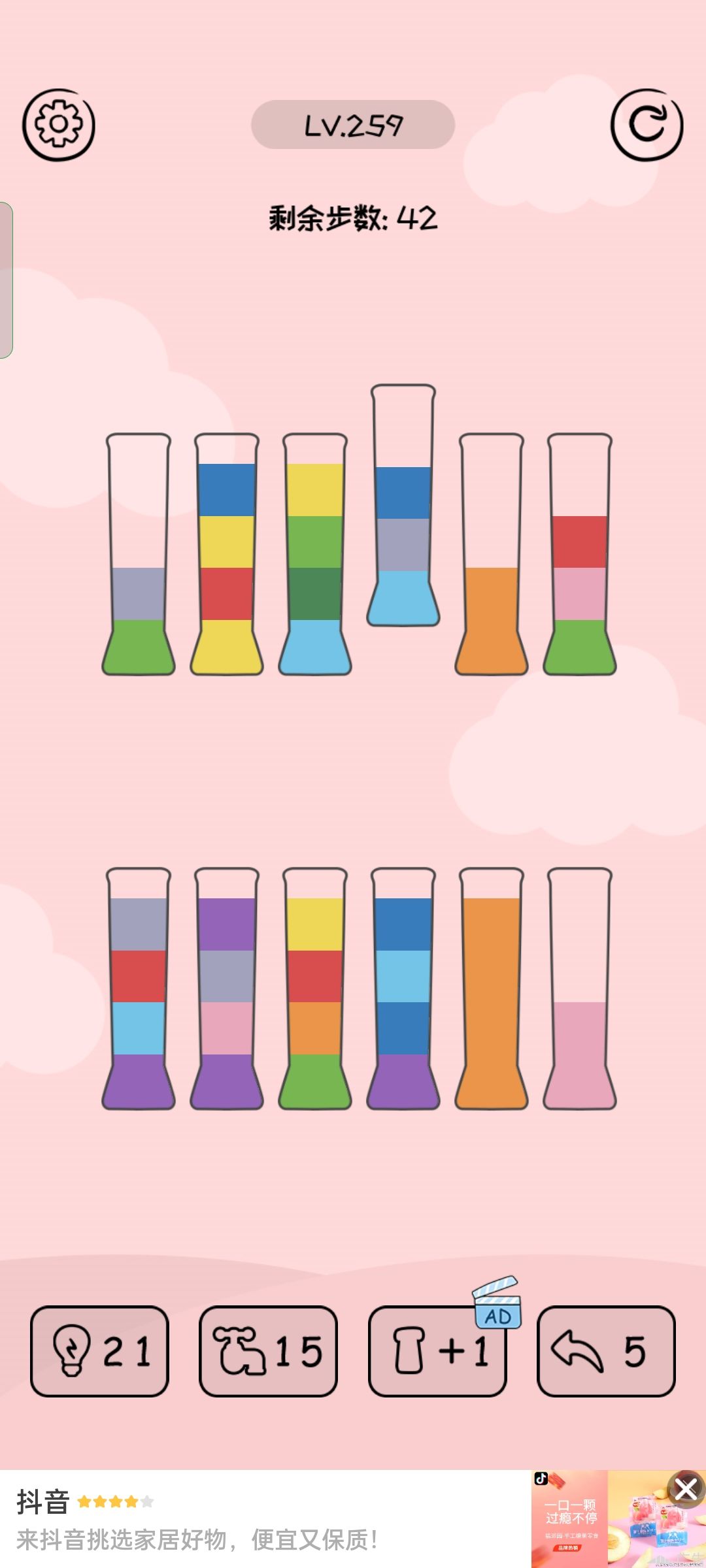
Task: Close the Douyin ad banner
Action: 686,1490
